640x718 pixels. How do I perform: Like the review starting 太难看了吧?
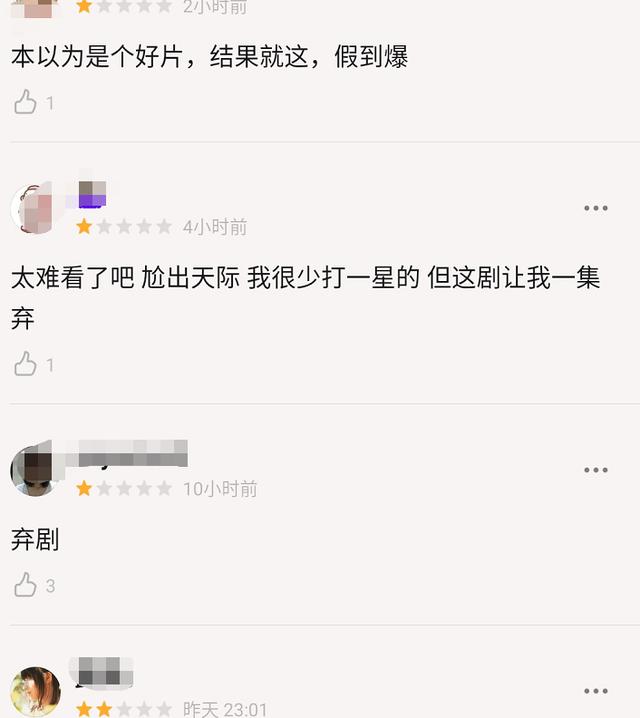[x=26, y=364]
